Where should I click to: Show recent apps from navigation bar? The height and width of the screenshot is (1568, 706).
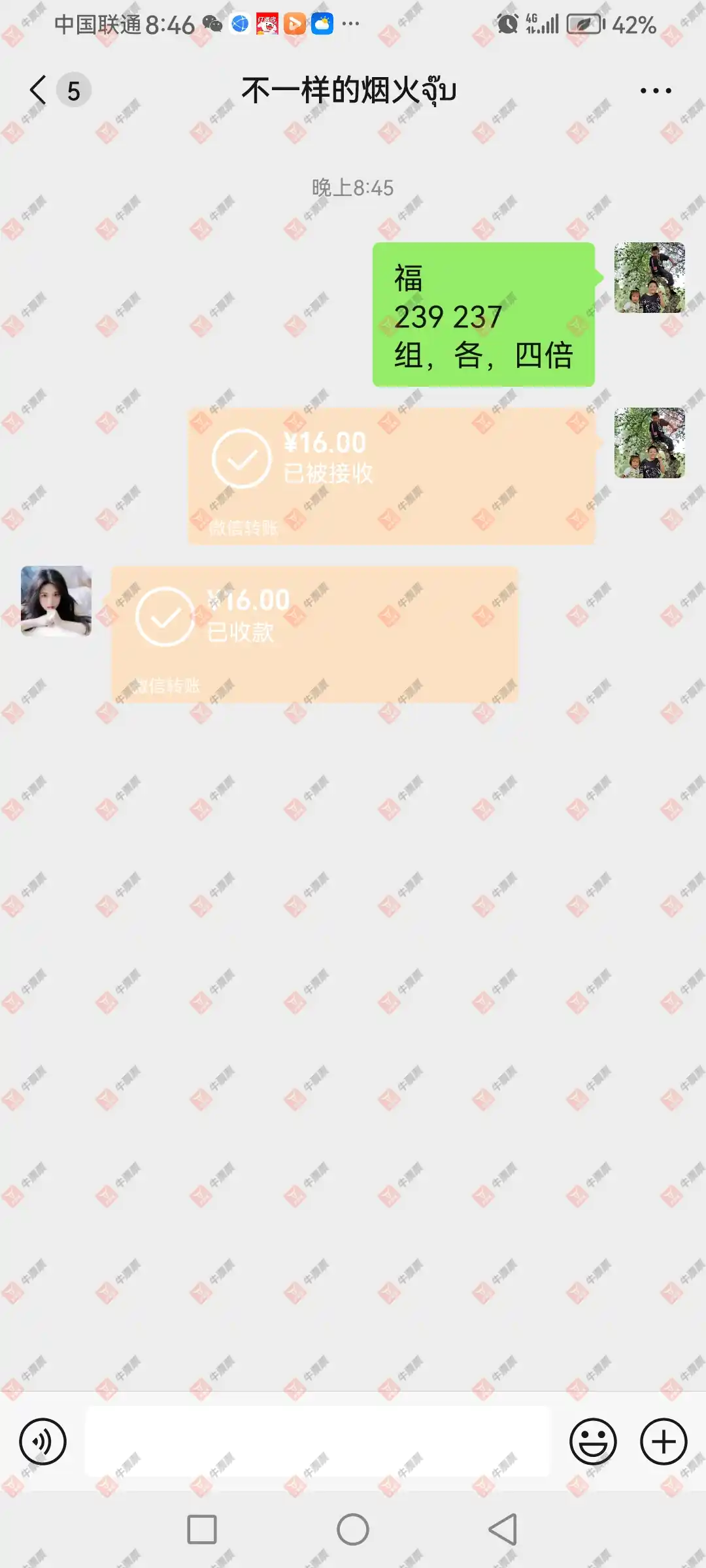[202, 1529]
